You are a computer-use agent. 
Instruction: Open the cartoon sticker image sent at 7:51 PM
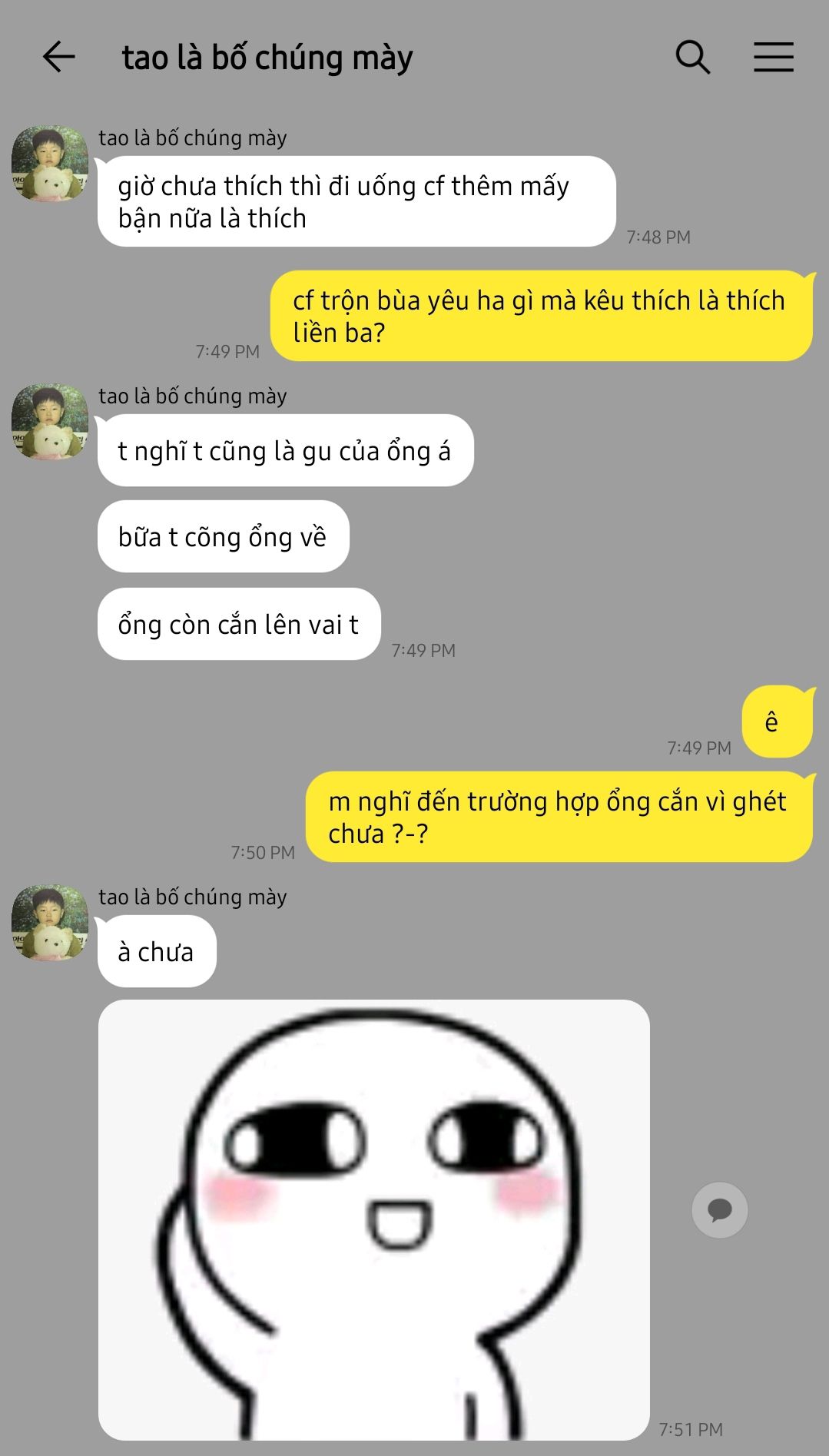pyautogui.click(x=373, y=1219)
